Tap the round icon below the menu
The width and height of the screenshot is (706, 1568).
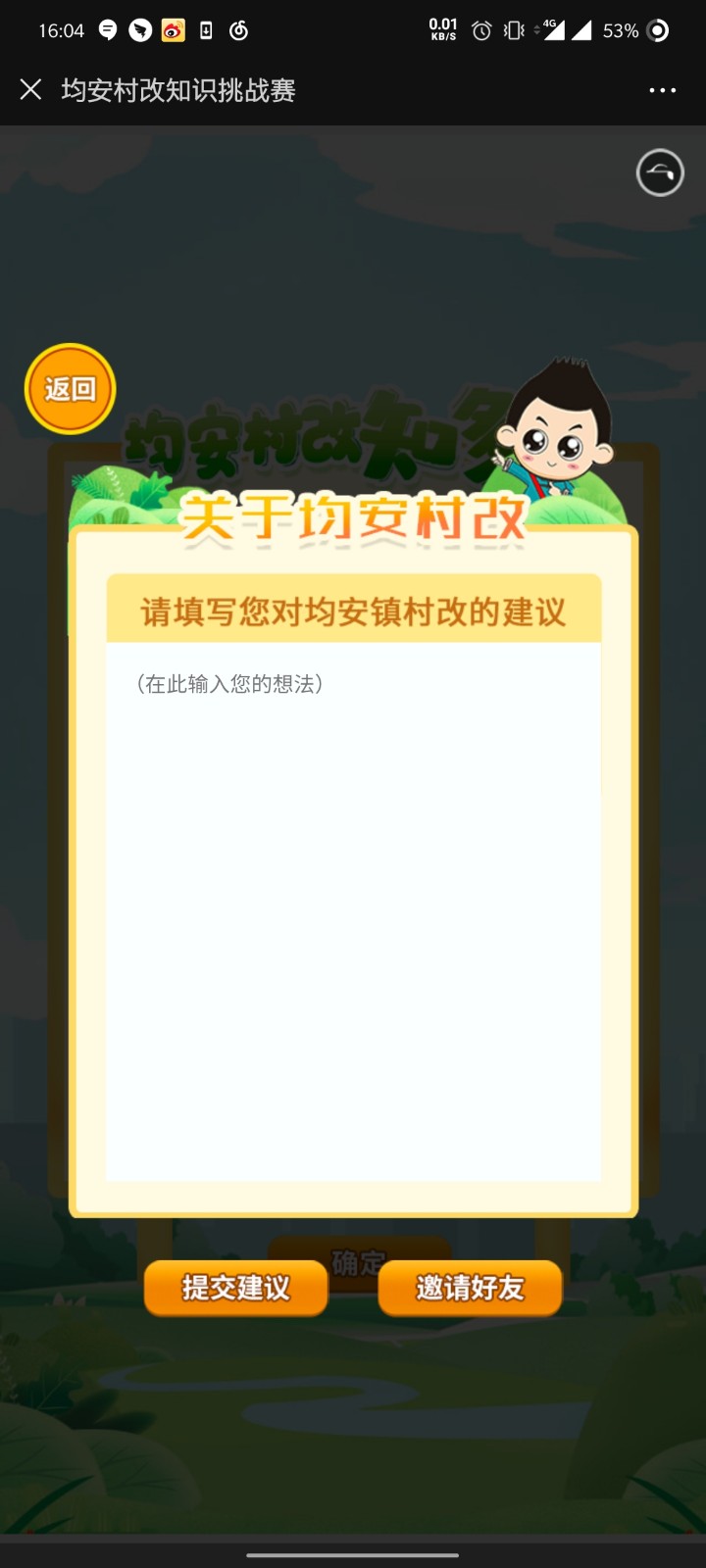[660, 173]
